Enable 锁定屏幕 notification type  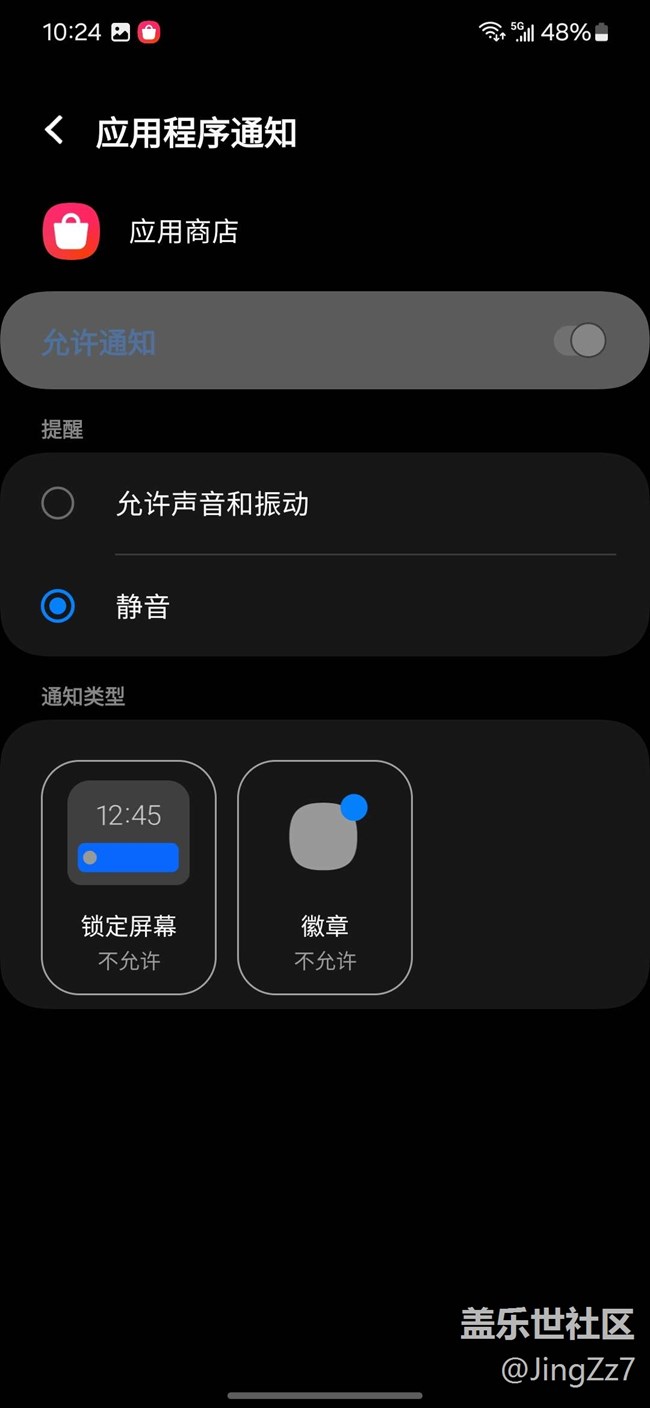coord(129,877)
